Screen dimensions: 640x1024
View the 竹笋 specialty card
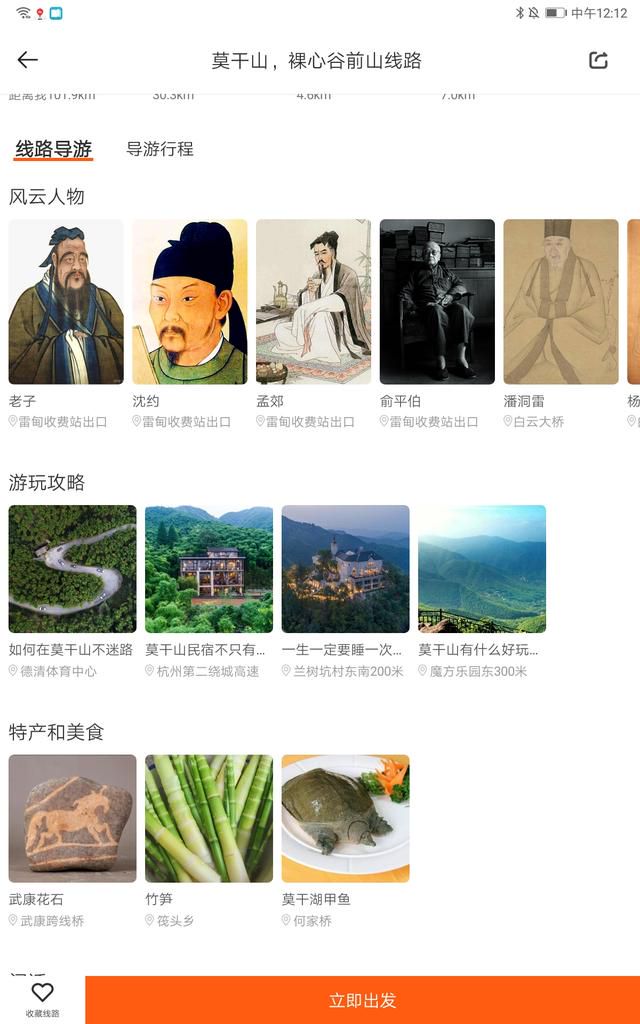pyautogui.click(x=209, y=841)
